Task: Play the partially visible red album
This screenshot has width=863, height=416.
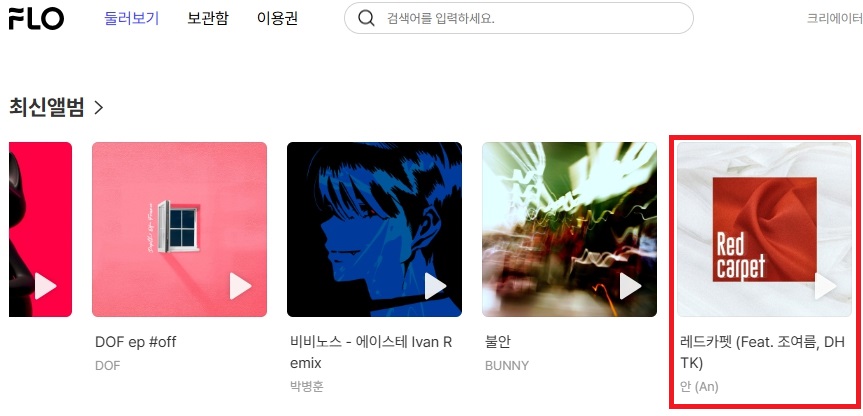Action: 45,287
